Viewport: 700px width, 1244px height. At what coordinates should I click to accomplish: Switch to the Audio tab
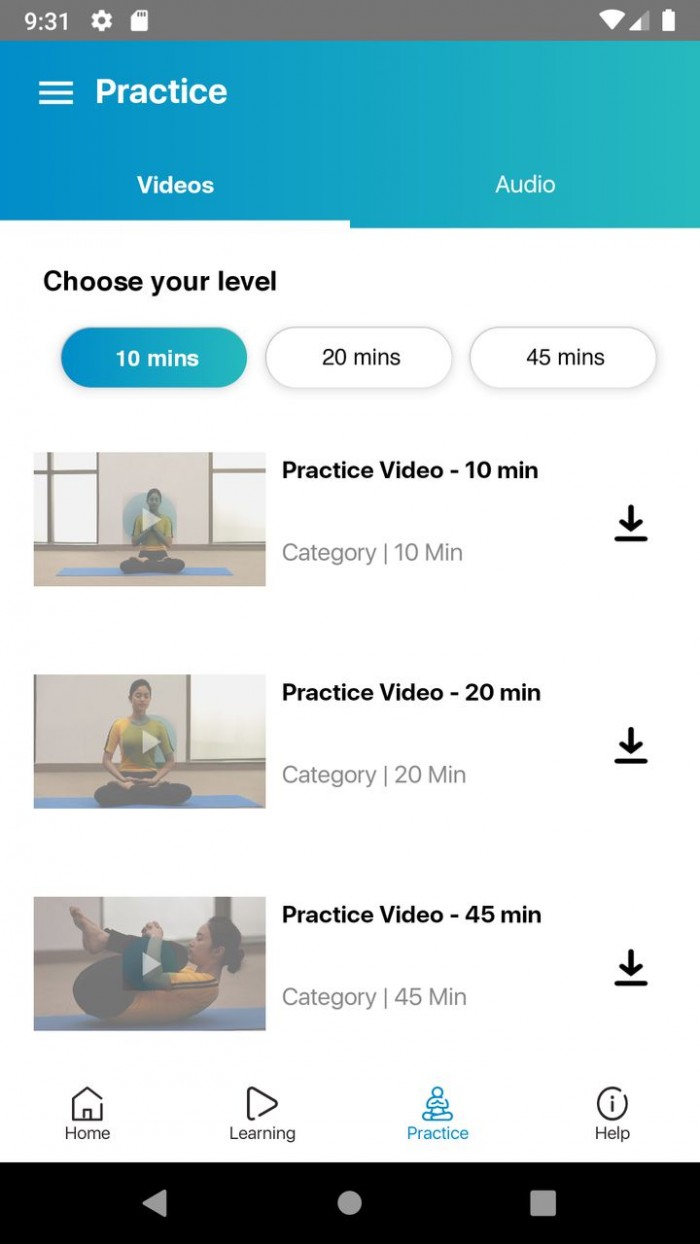pos(525,184)
